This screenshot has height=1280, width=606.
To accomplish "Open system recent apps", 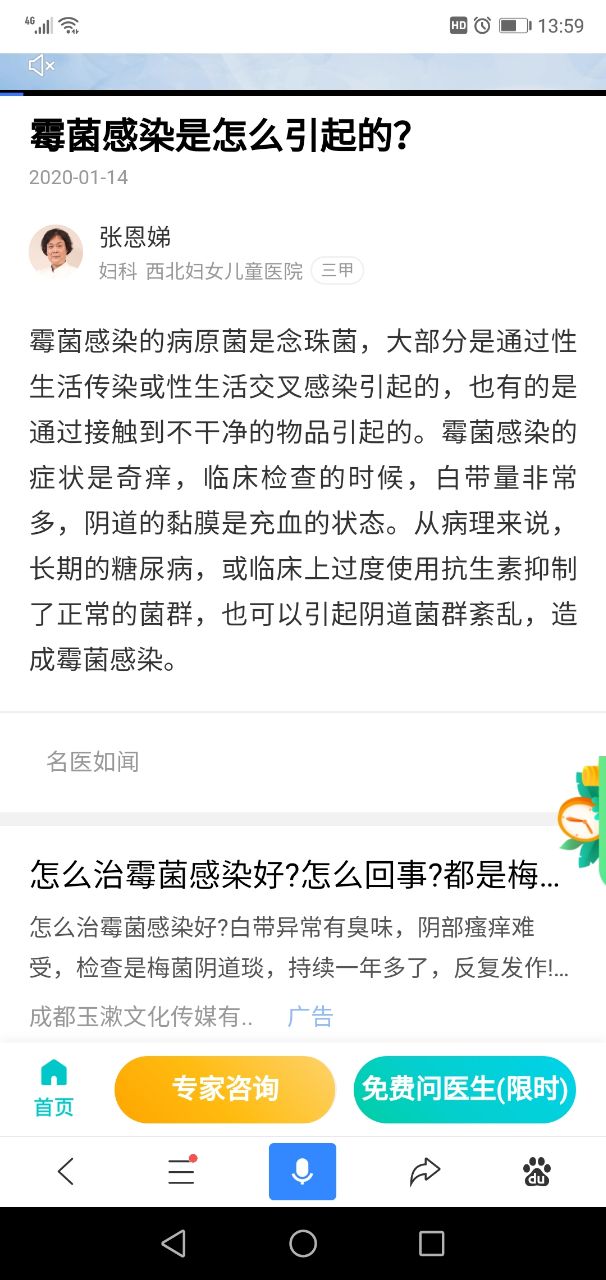I will click(x=431, y=1243).
